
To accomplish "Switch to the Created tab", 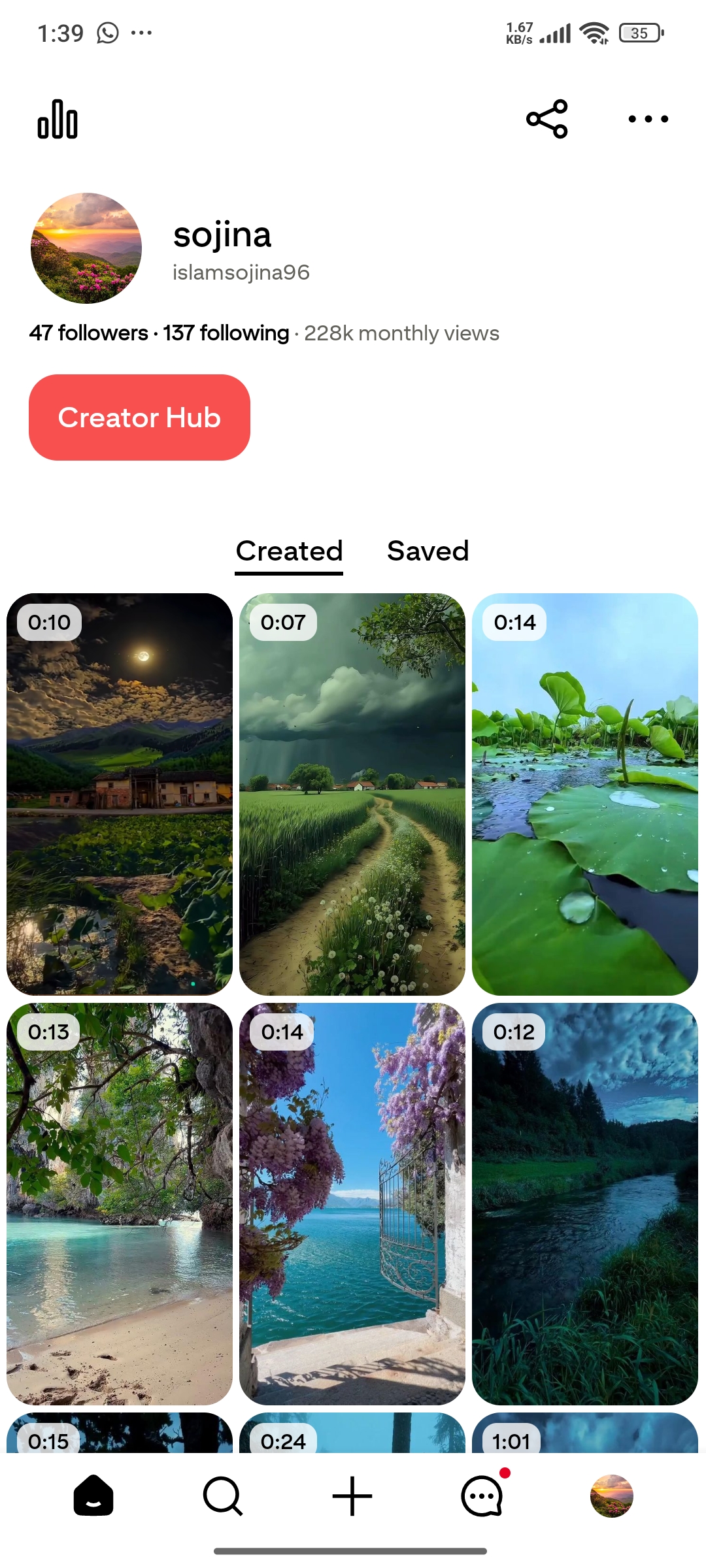I will [x=289, y=551].
